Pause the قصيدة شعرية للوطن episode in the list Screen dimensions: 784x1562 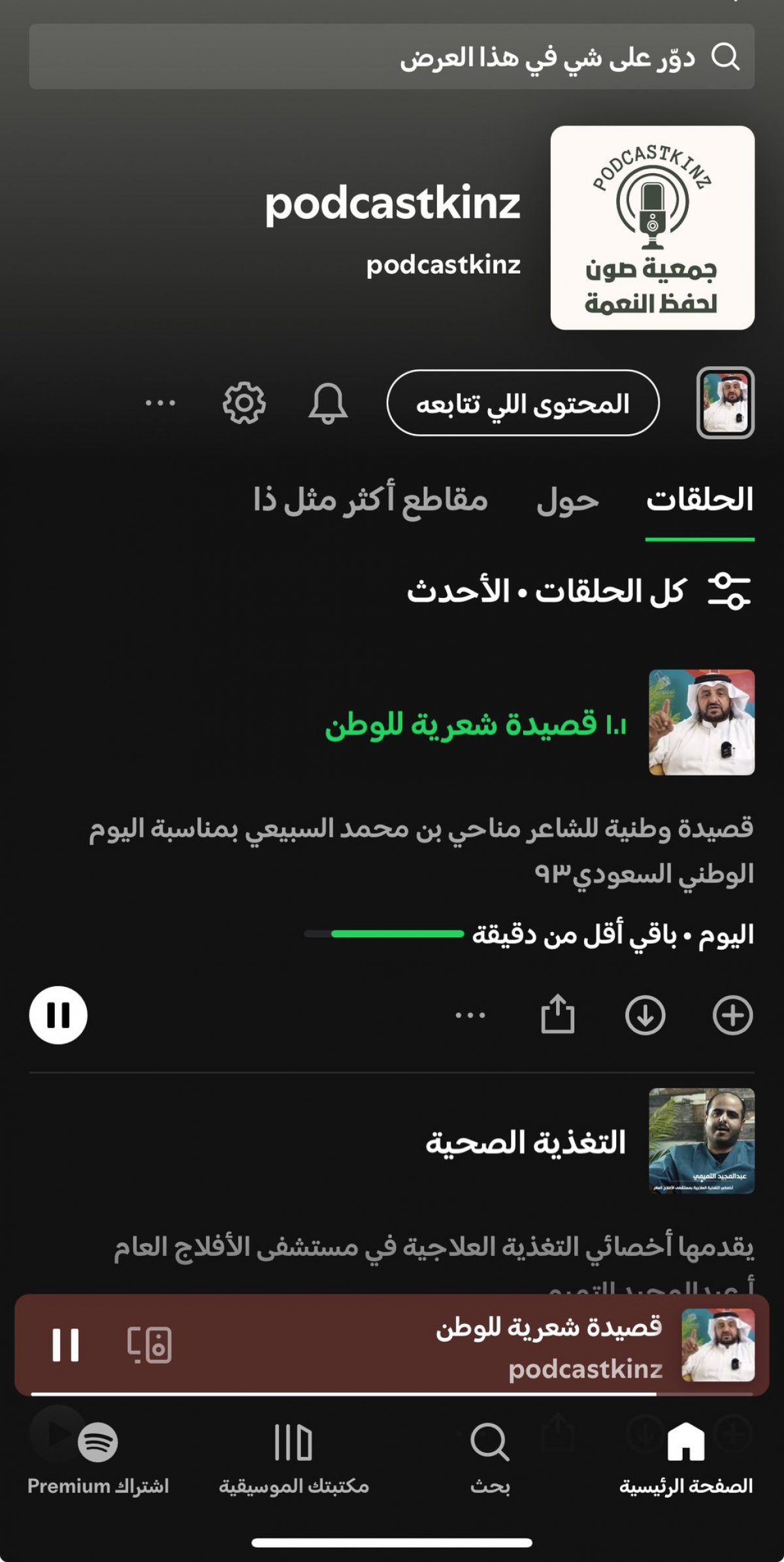pyautogui.click(x=58, y=1015)
